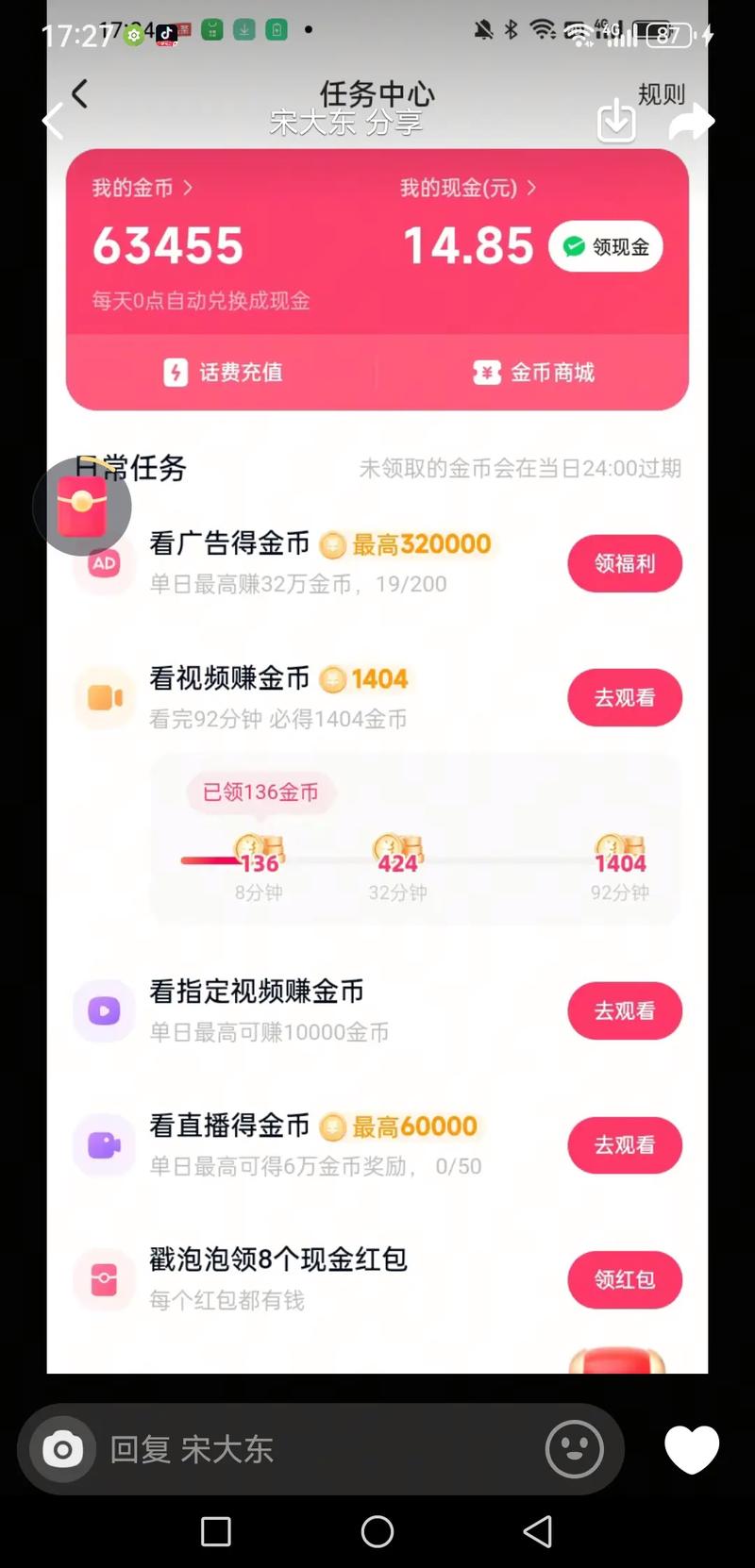Expand 我的金币 coin balance details
Screen dimensions: 755x1568
click(x=140, y=188)
